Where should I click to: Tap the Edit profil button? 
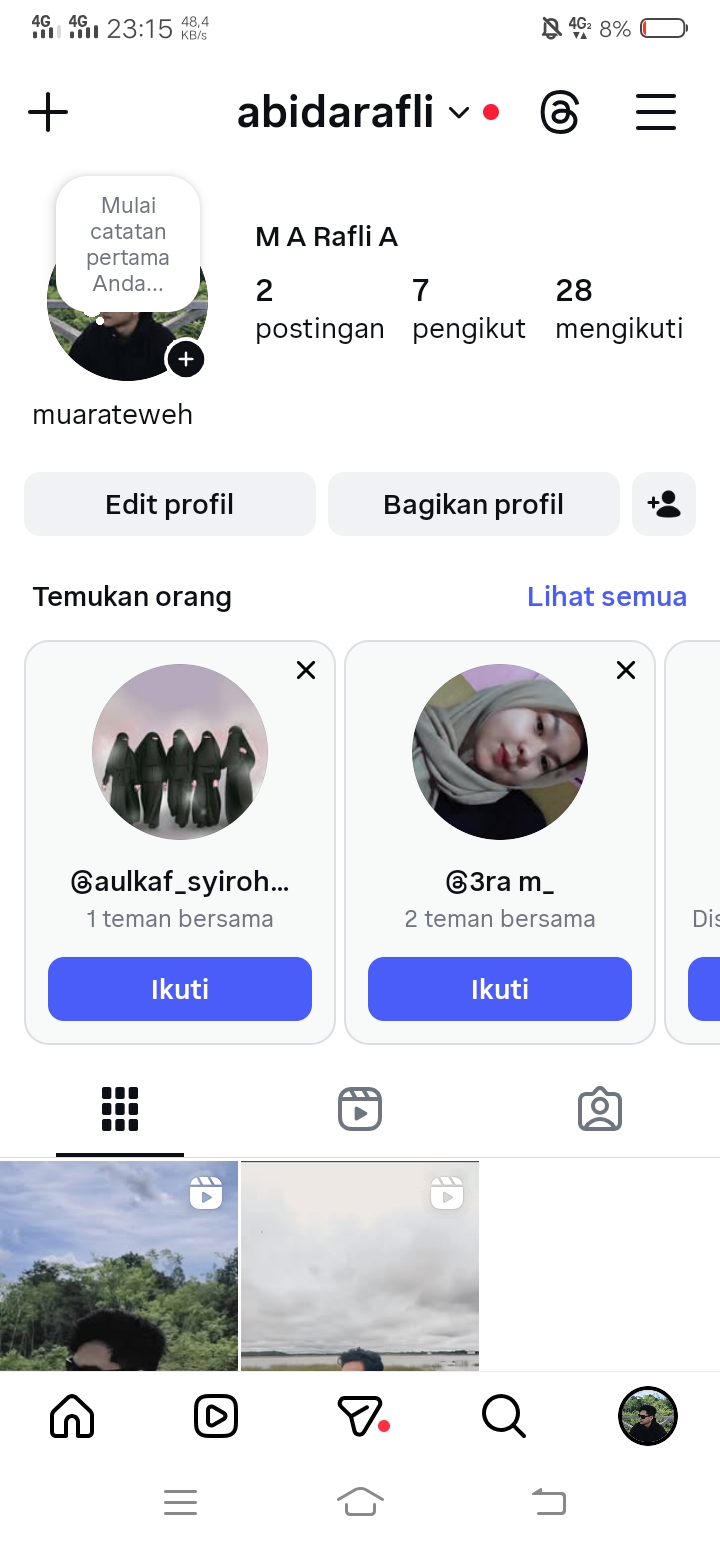pyautogui.click(x=170, y=504)
